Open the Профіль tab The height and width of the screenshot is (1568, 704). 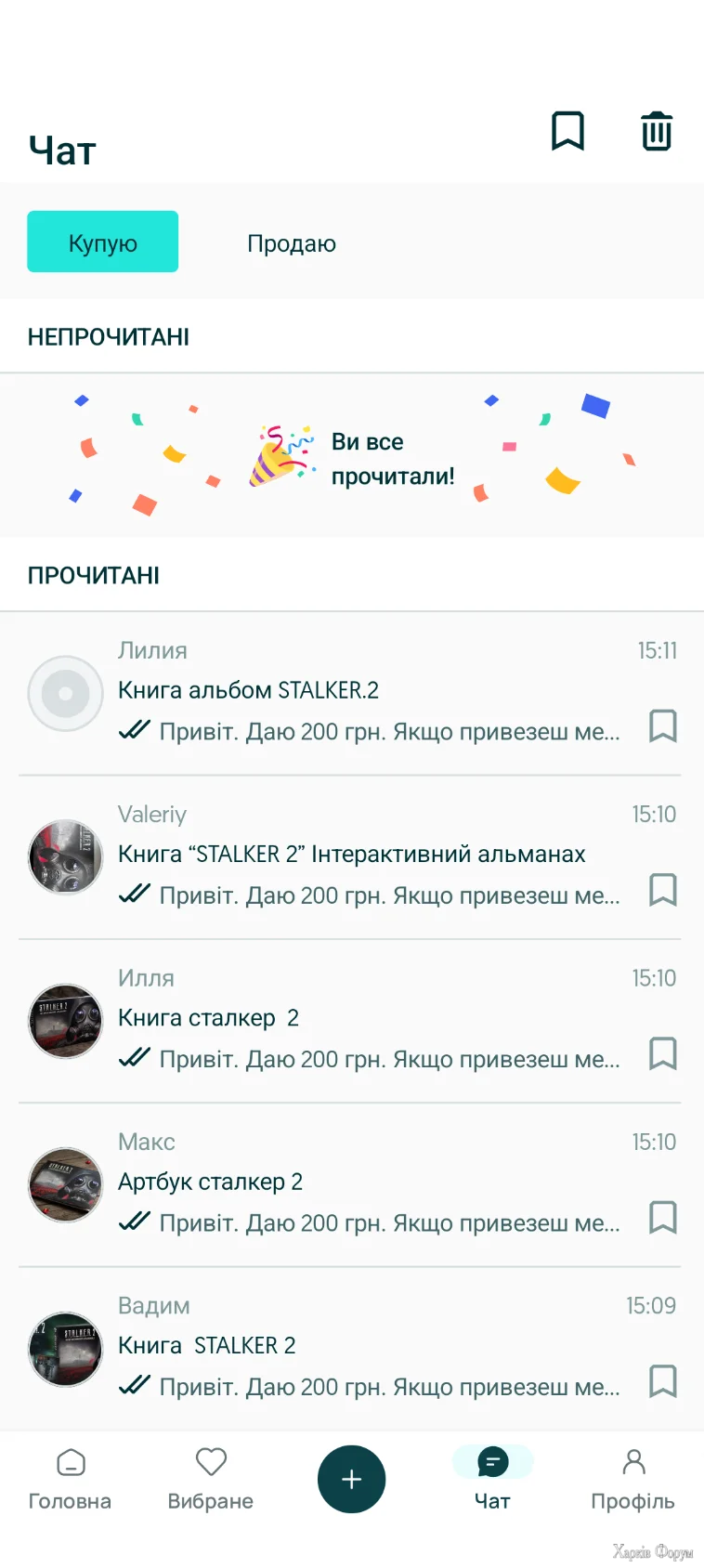pos(632,1479)
